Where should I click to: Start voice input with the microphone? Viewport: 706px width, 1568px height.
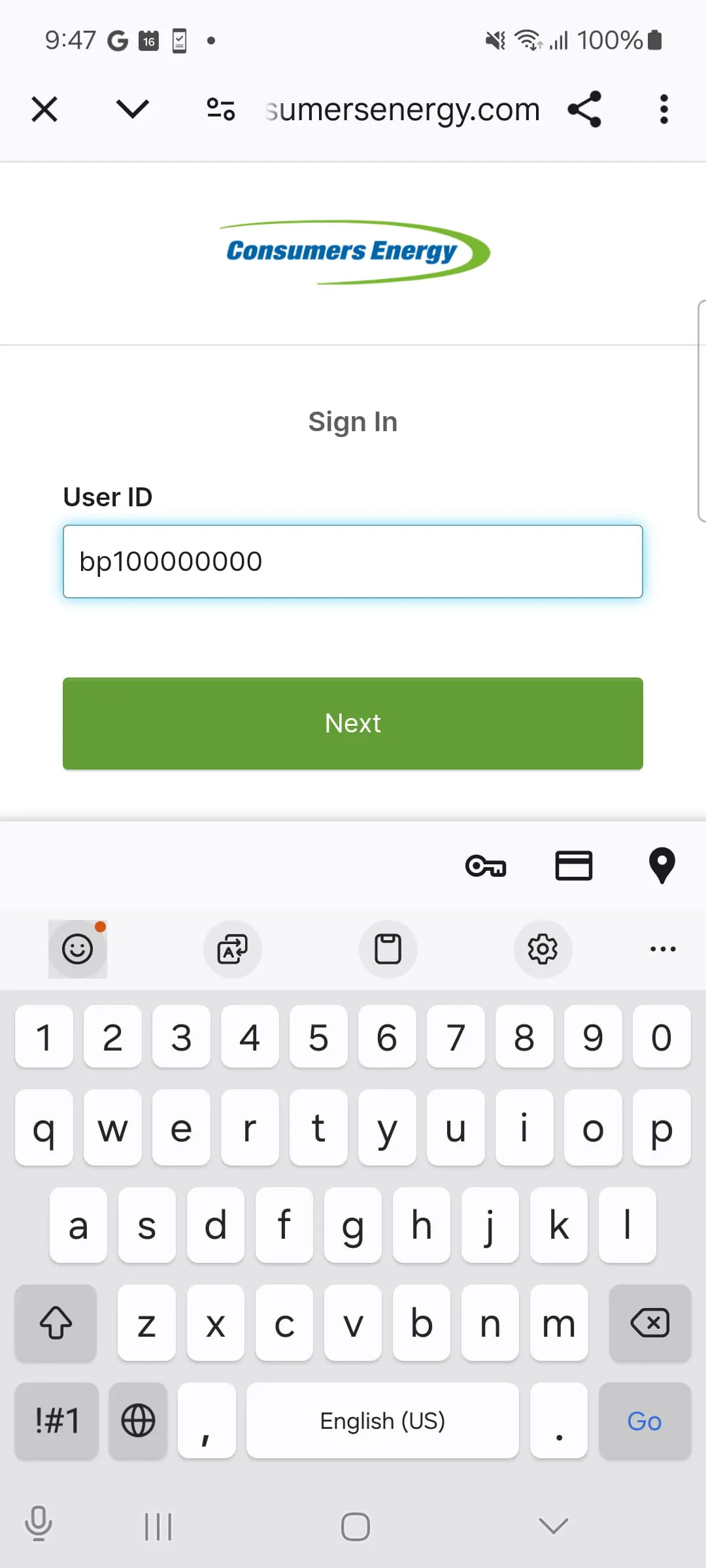[x=39, y=1524]
